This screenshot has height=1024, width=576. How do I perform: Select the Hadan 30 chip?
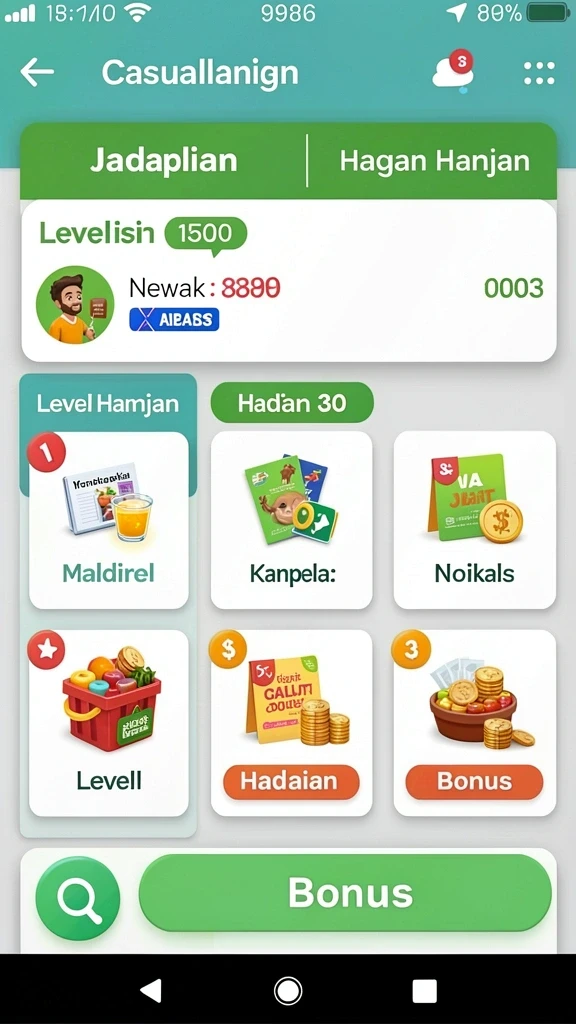click(x=292, y=403)
